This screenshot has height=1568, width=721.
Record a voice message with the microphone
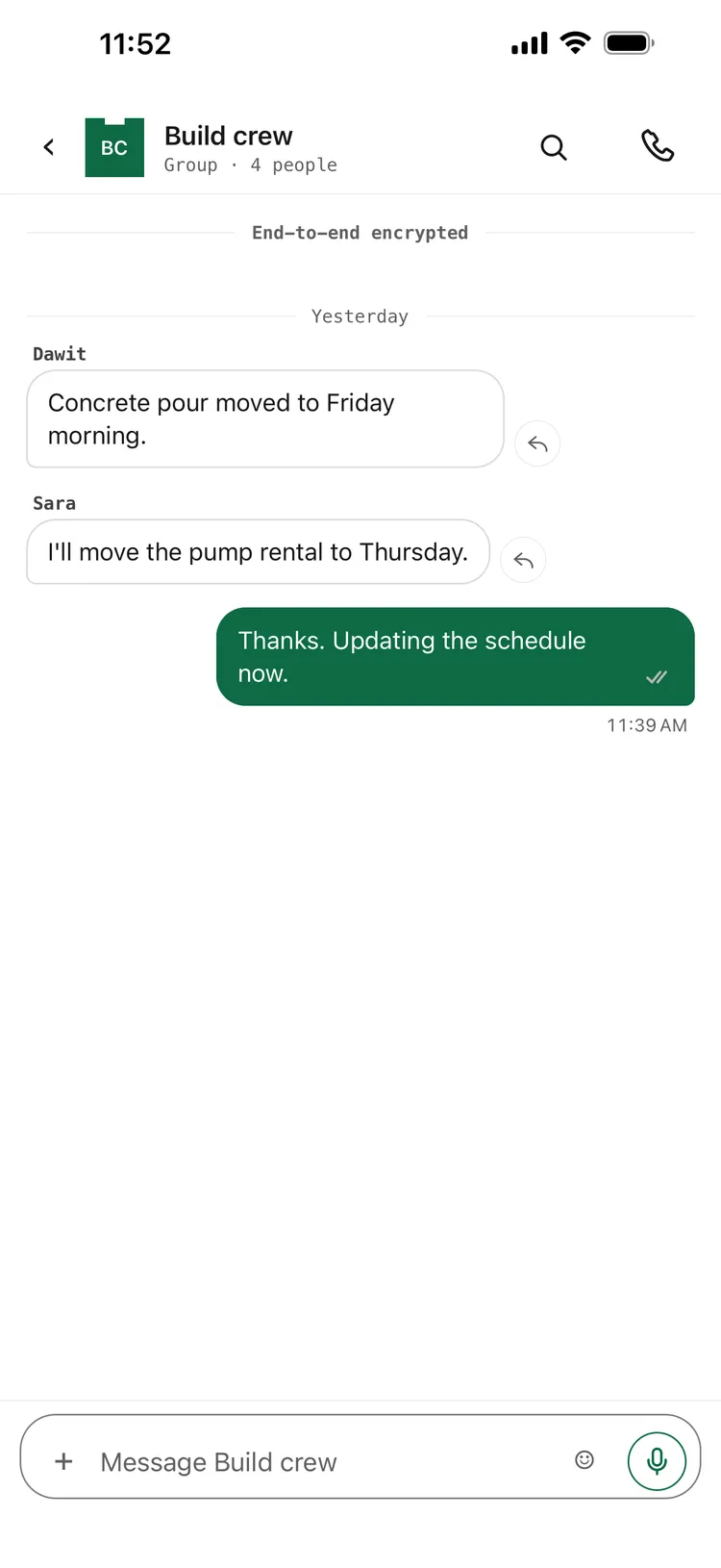tap(657, 1460)
